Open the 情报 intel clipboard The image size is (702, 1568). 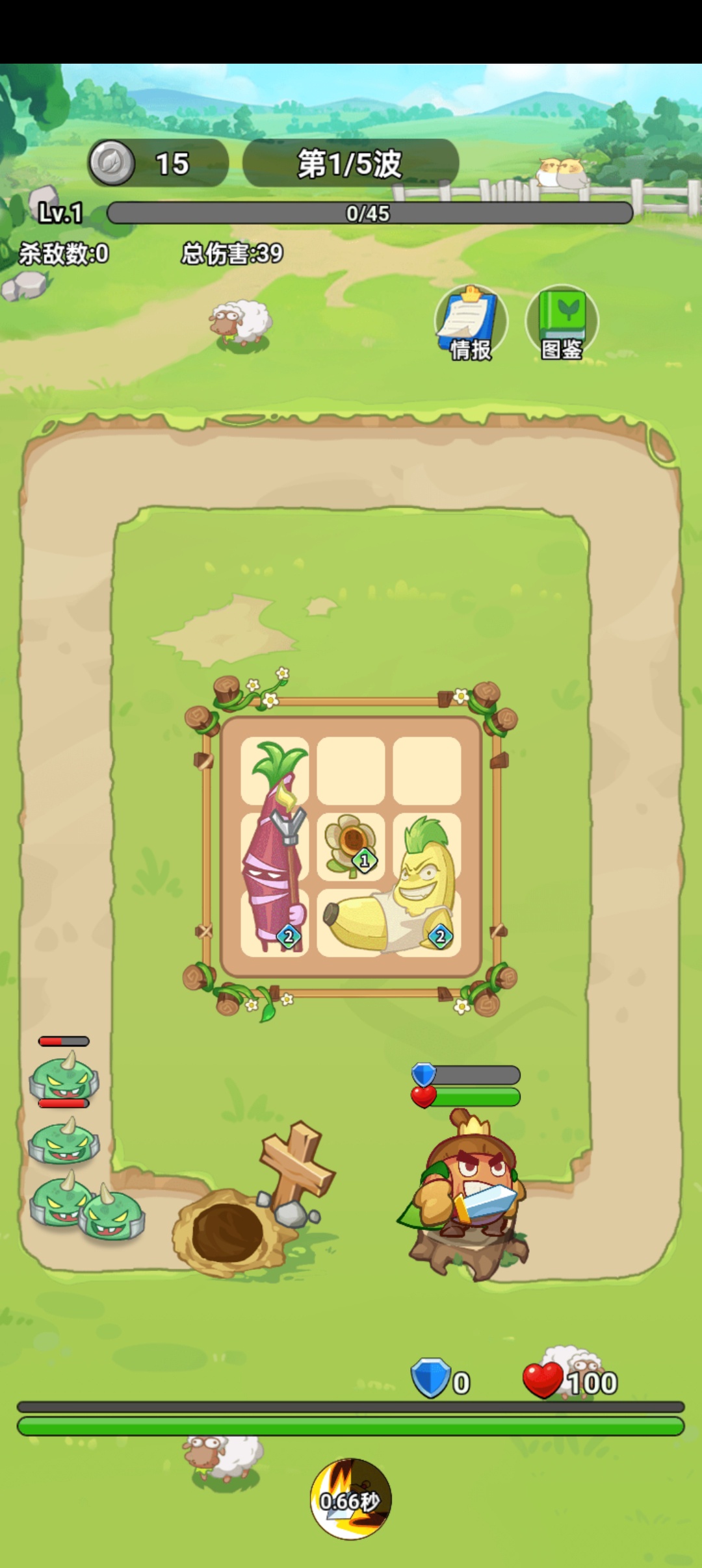point(470,322)
